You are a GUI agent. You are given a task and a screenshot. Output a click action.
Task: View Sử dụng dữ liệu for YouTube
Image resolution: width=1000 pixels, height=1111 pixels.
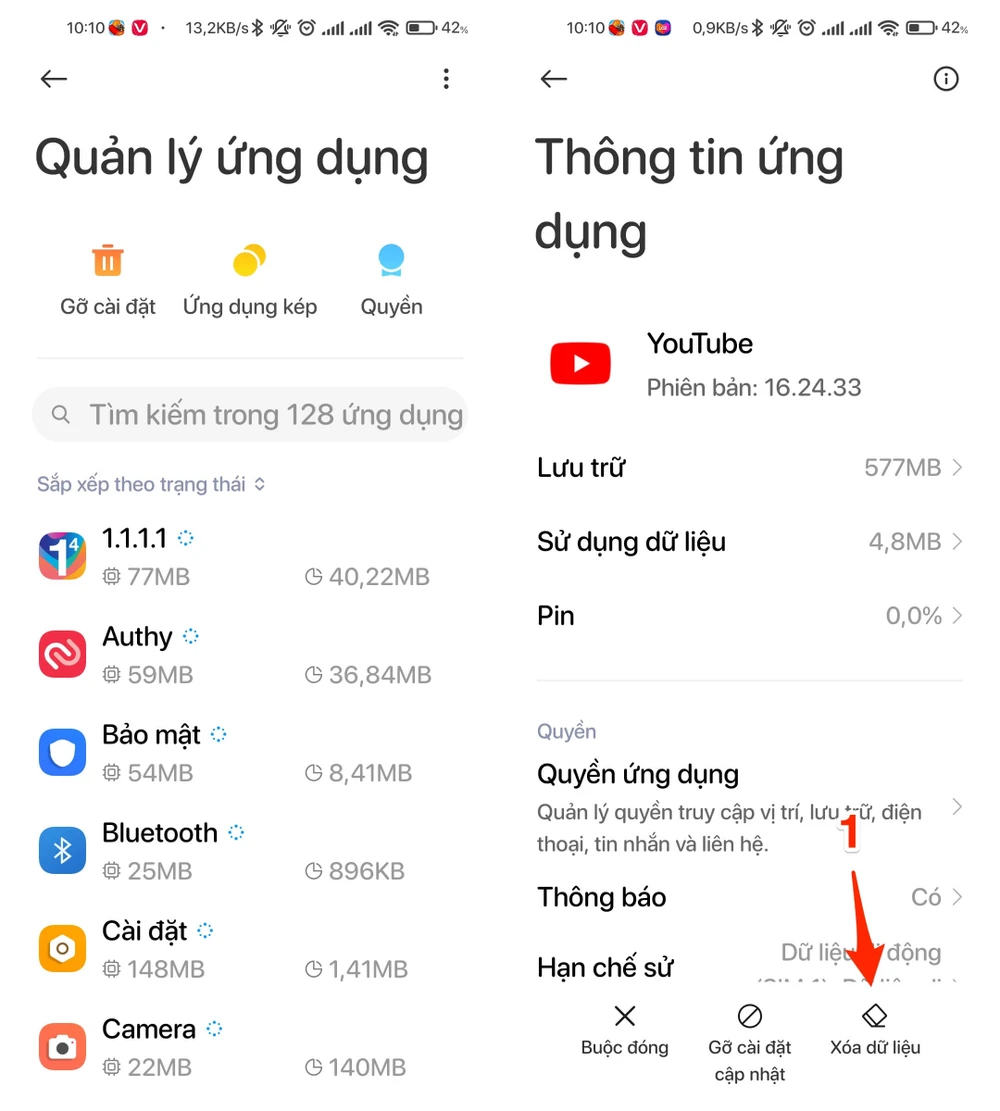tap(749, 542)
